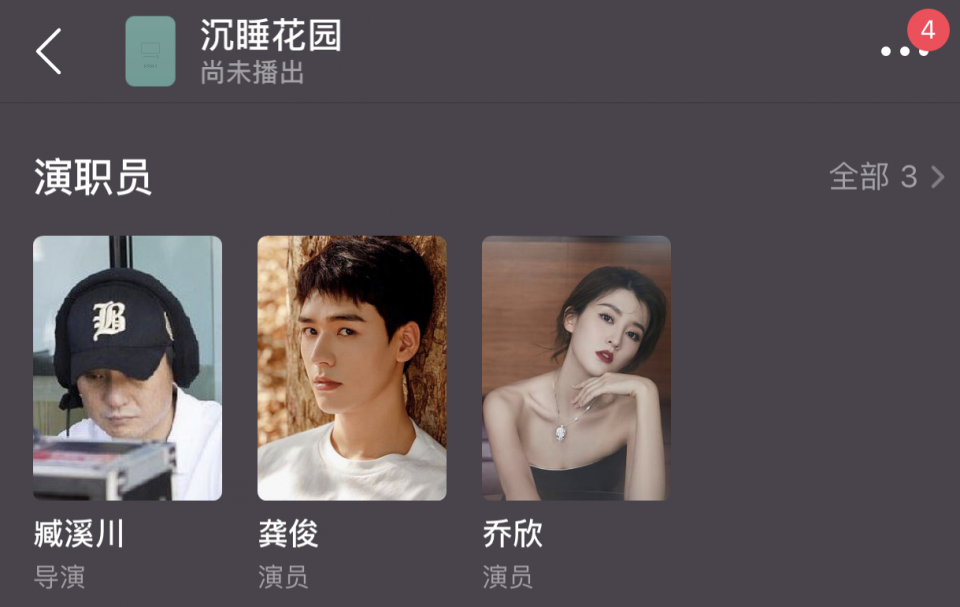960x607 pixels.
Task: Tap the 沉睡花园 show thumbnail
Action: pyautogui.click(x=150, y=51)
